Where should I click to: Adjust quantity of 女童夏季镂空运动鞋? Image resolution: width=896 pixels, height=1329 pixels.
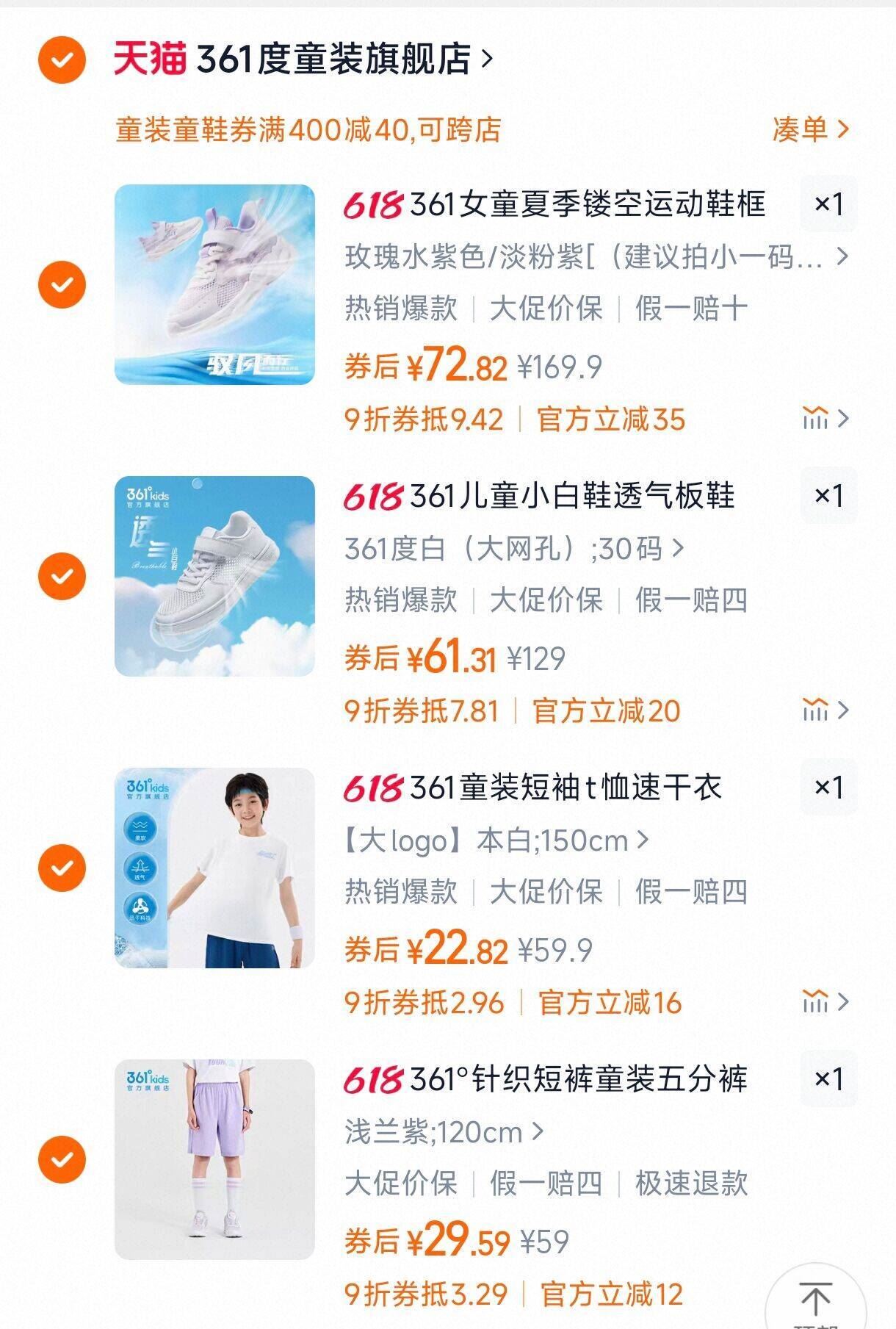click(x=828, y=204)
